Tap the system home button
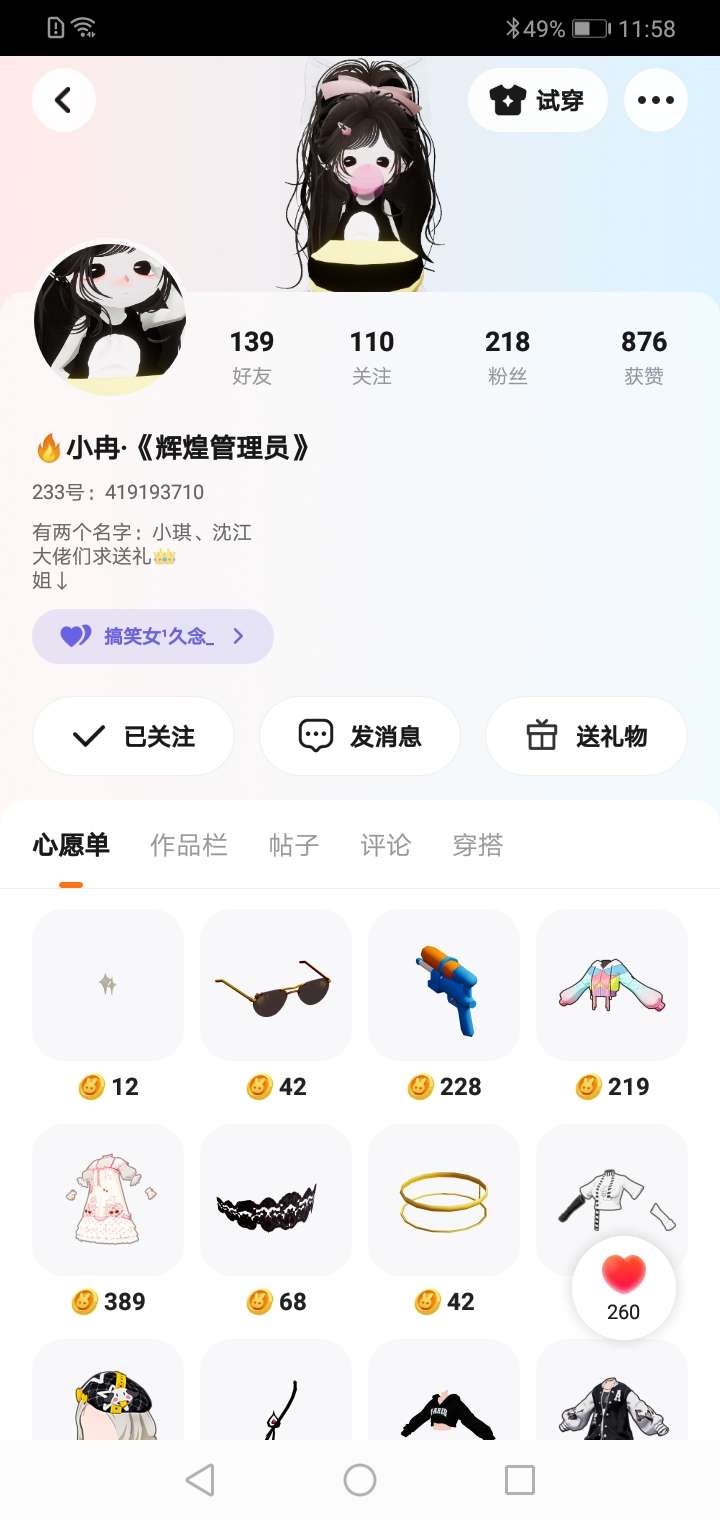720x1520 pixels. (x=360, y=1480)
